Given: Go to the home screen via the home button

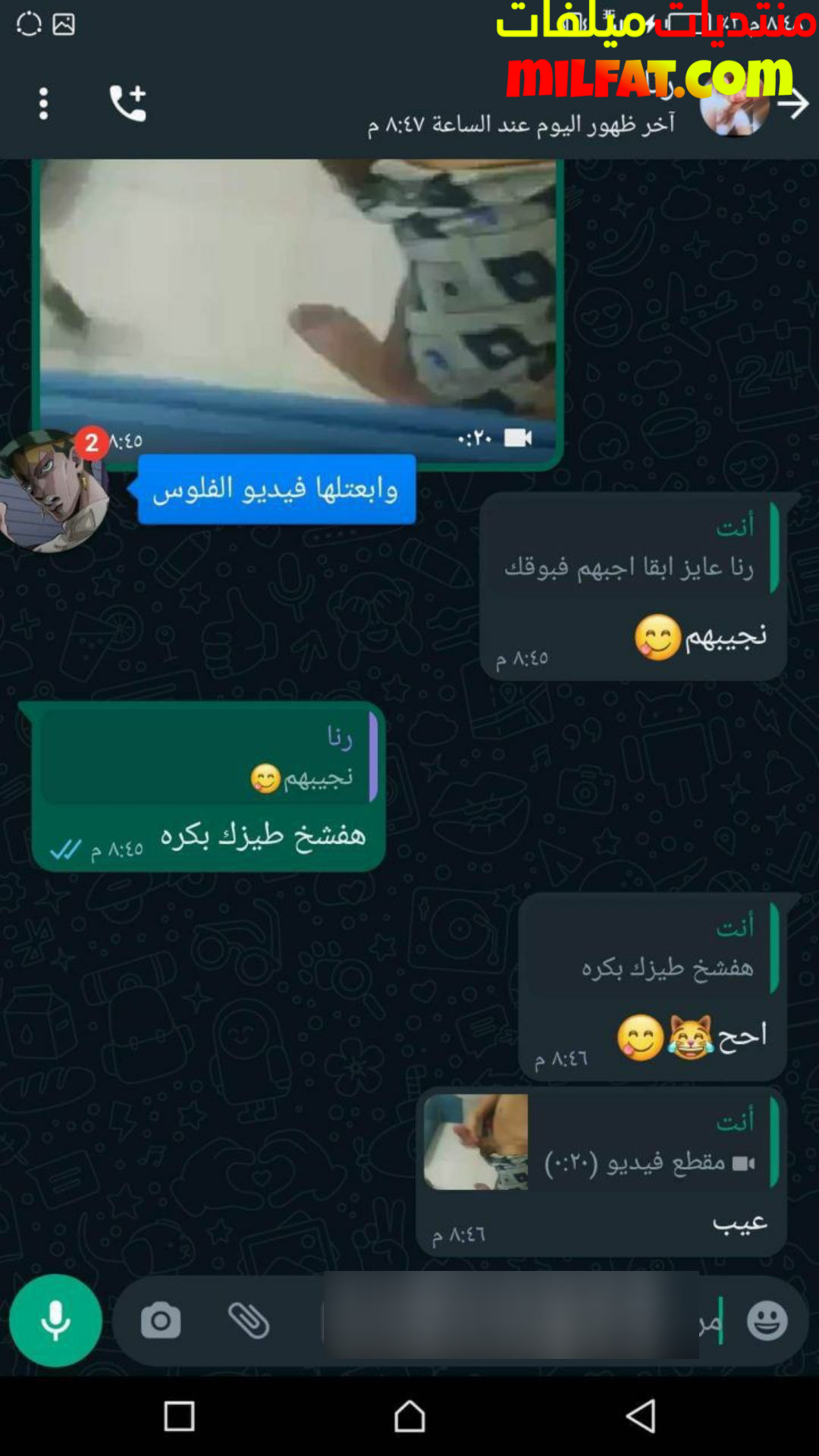Looking at the screenshot, I should (409, 1416).
